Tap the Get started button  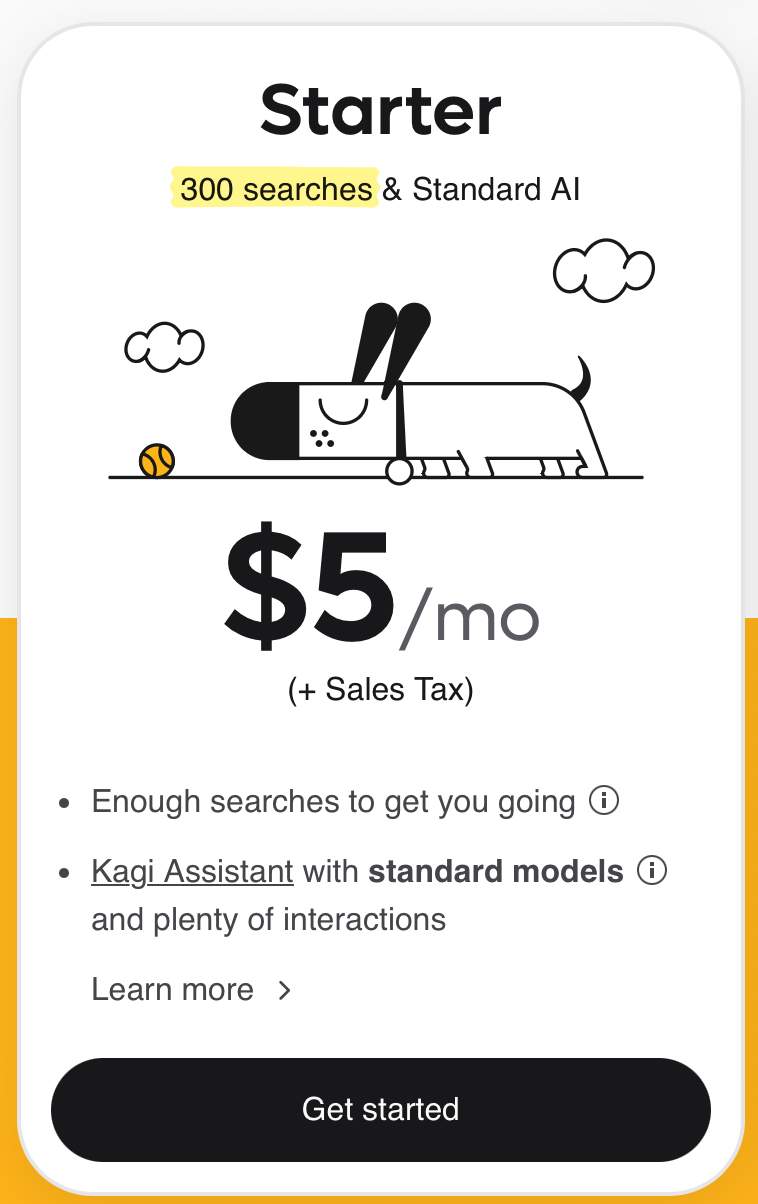pos(380,1109)
